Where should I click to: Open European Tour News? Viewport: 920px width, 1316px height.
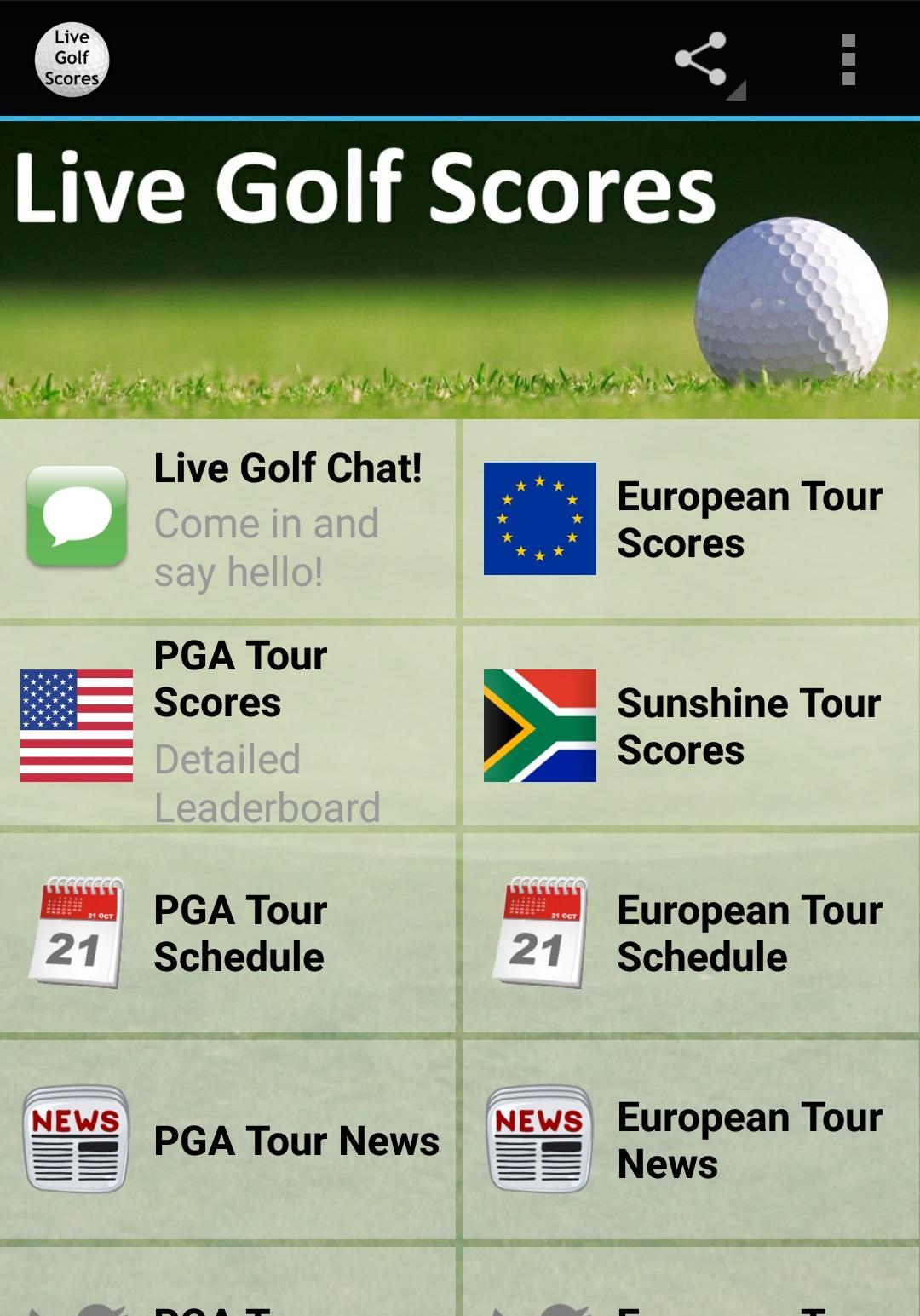coord(692,1140)
